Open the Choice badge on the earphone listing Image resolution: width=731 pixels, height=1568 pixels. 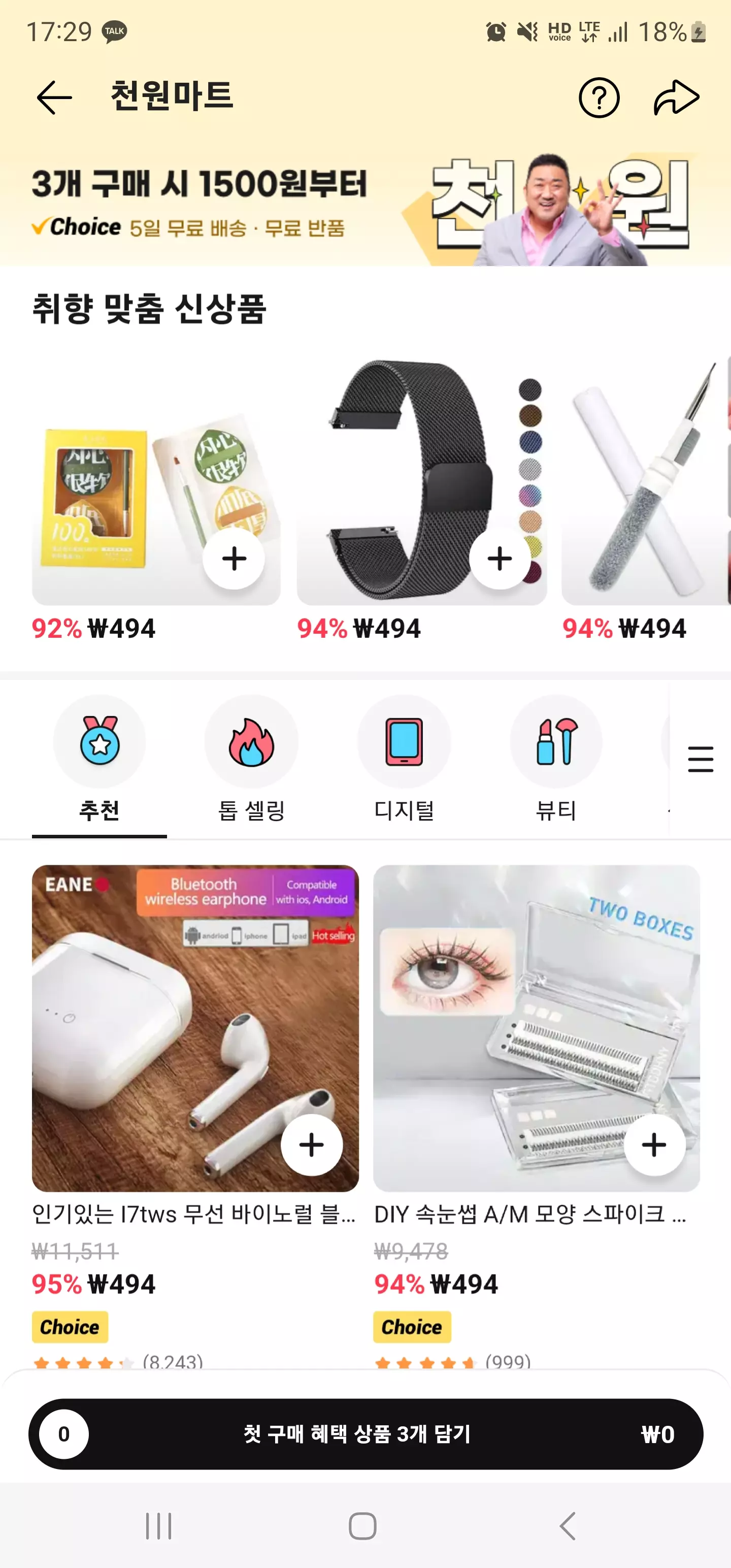pyautogui.click(x=70, y=1327)
